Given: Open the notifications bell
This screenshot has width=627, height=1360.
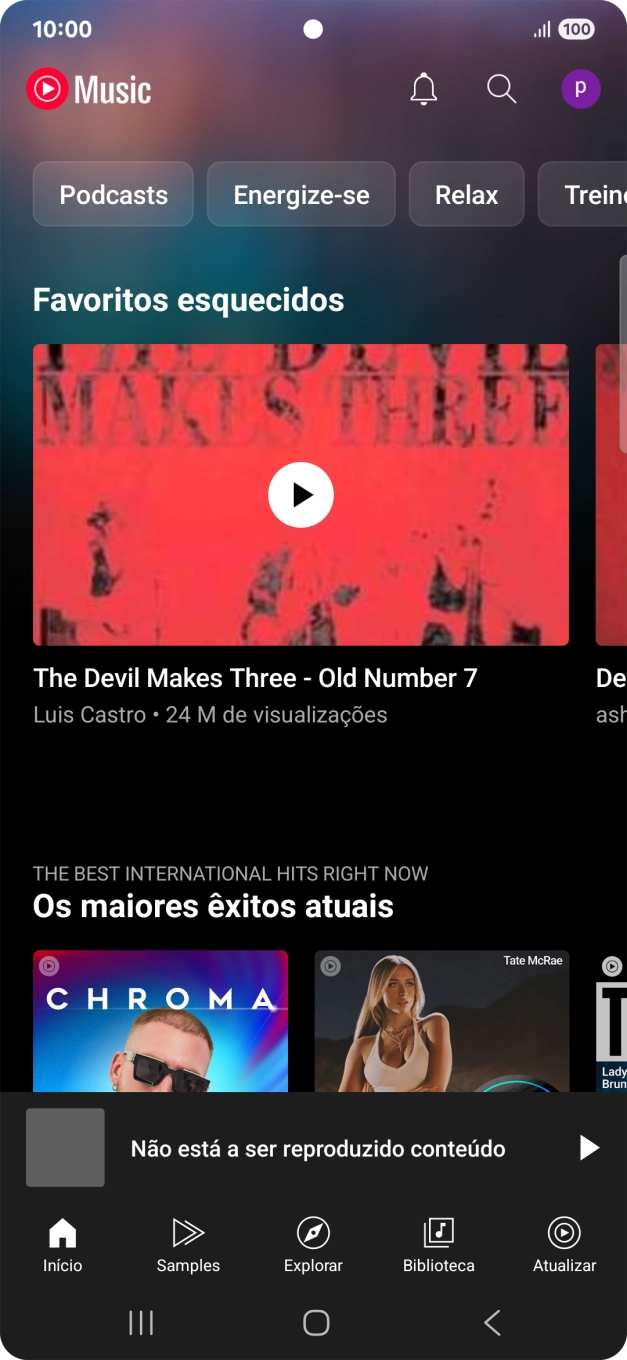Looking at the screenshot, I should (424, 90).
